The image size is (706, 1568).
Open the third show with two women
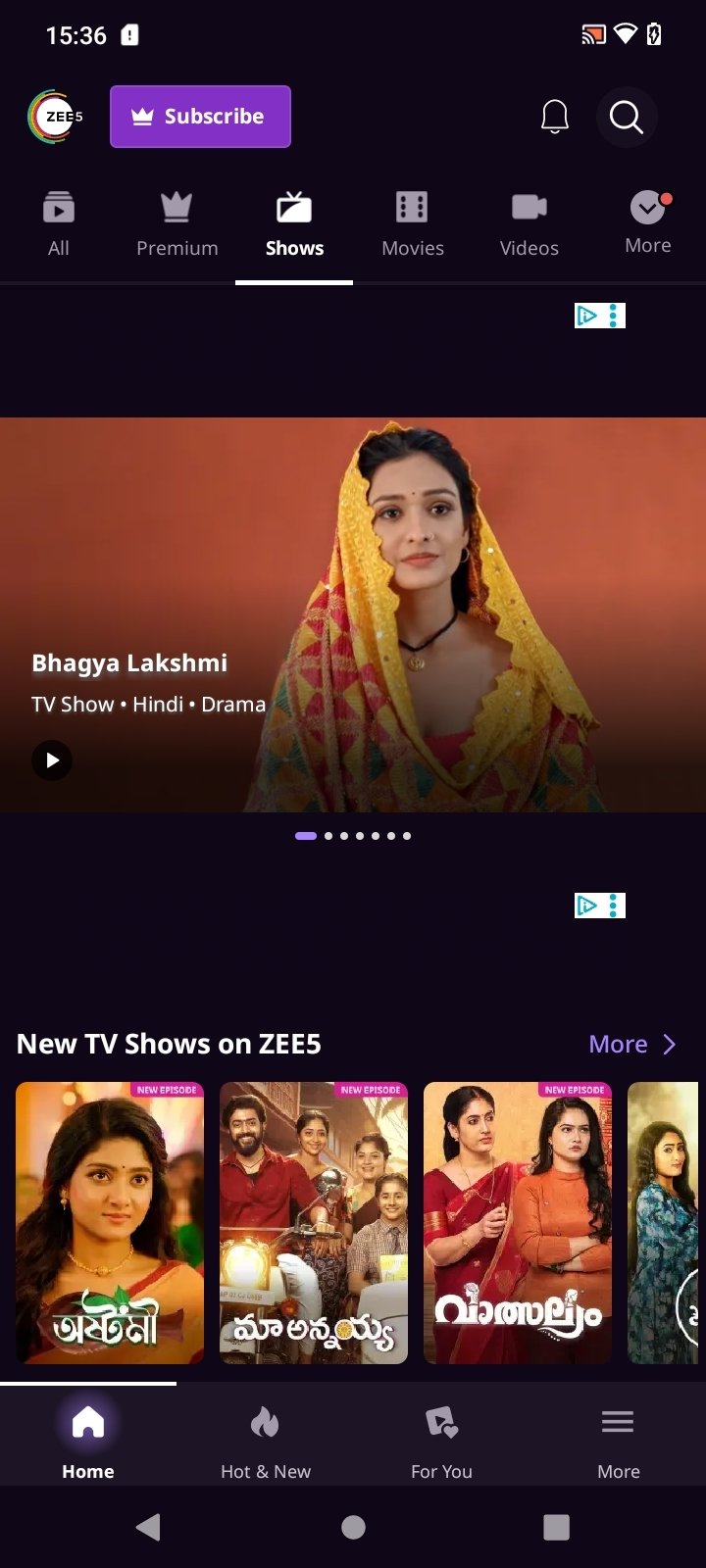[x=518, y=1223]
